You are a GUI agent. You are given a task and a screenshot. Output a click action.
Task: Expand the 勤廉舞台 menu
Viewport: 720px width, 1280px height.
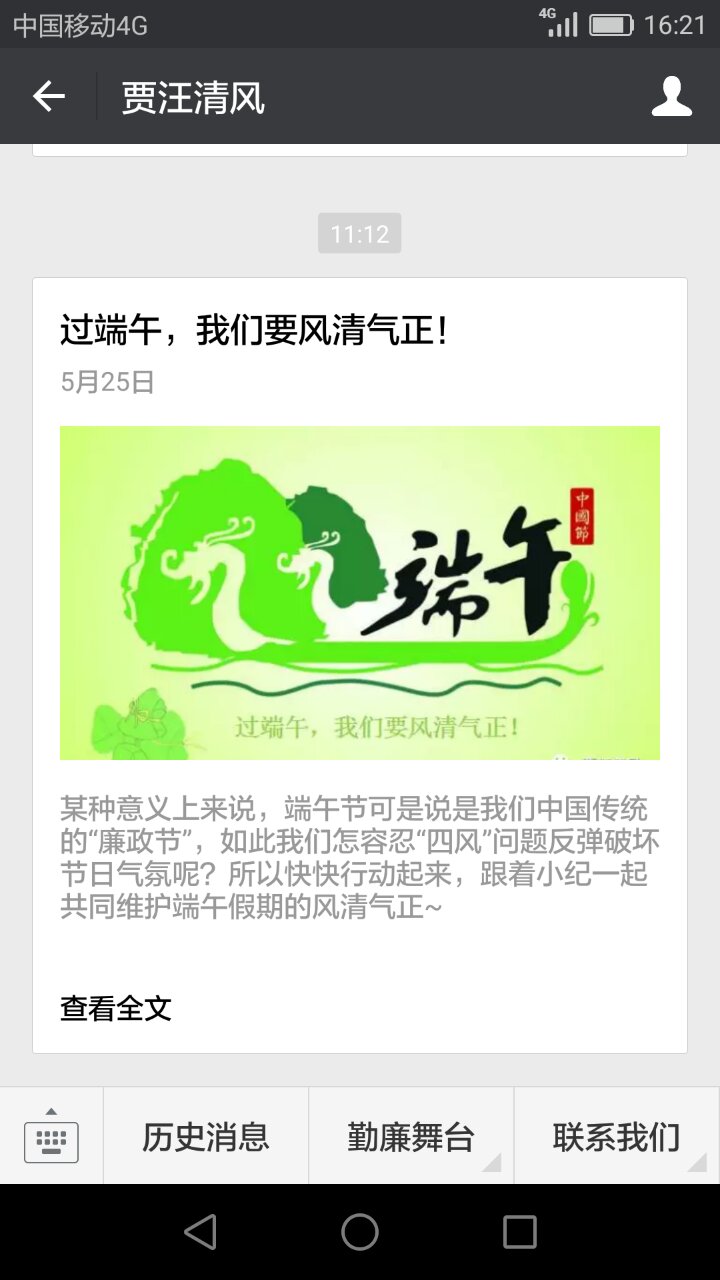(411, 1136)
